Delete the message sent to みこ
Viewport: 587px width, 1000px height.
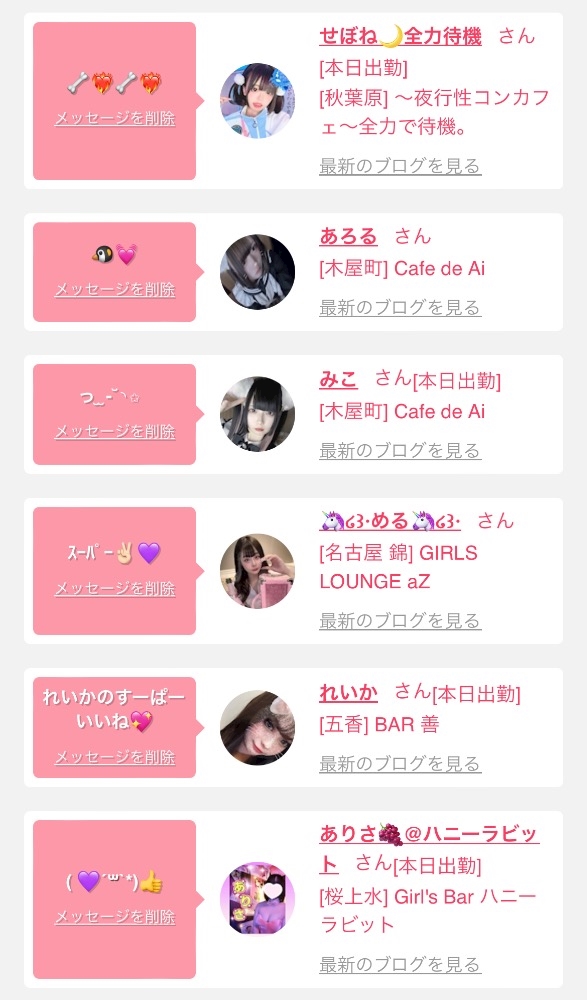tap(115, 432)
